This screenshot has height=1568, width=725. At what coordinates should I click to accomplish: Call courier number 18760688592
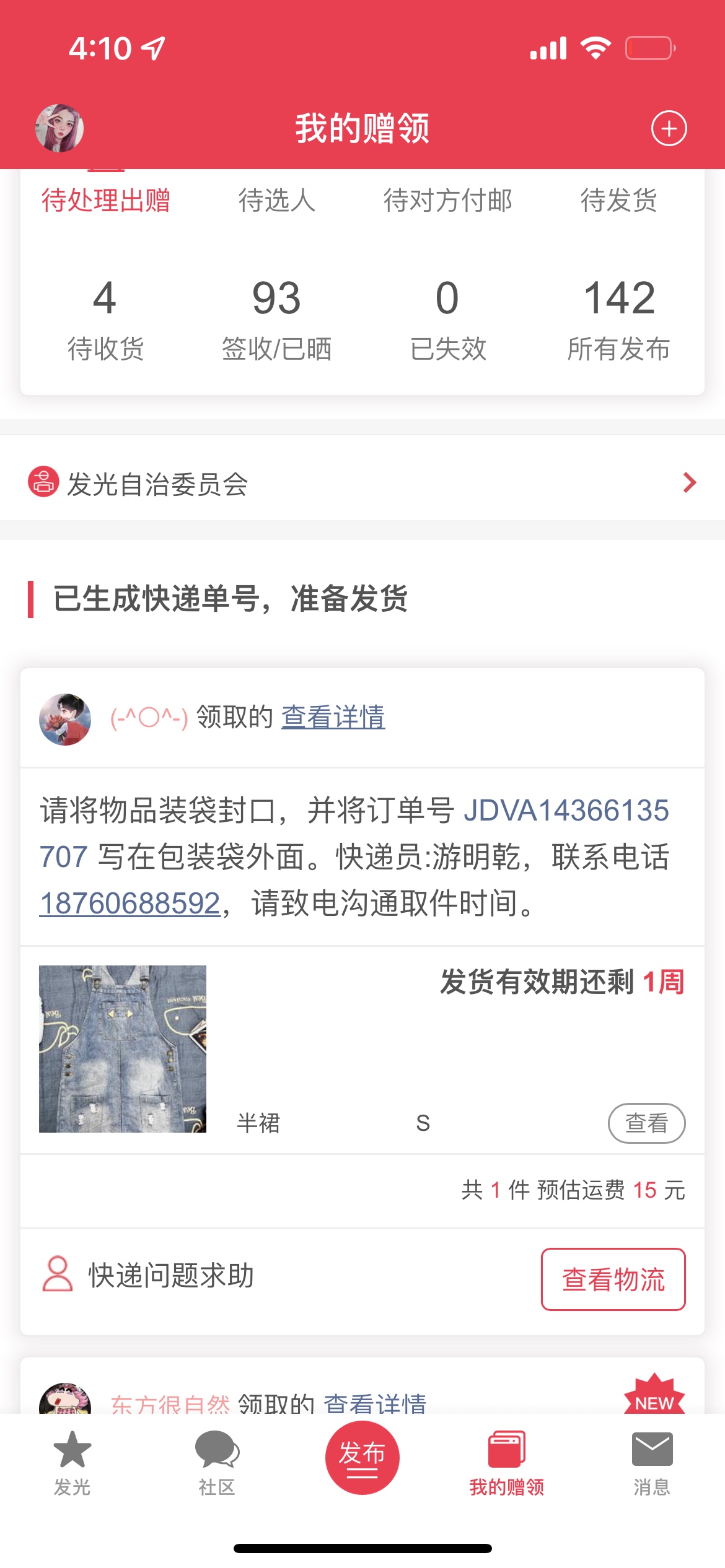tap(130, 904)
